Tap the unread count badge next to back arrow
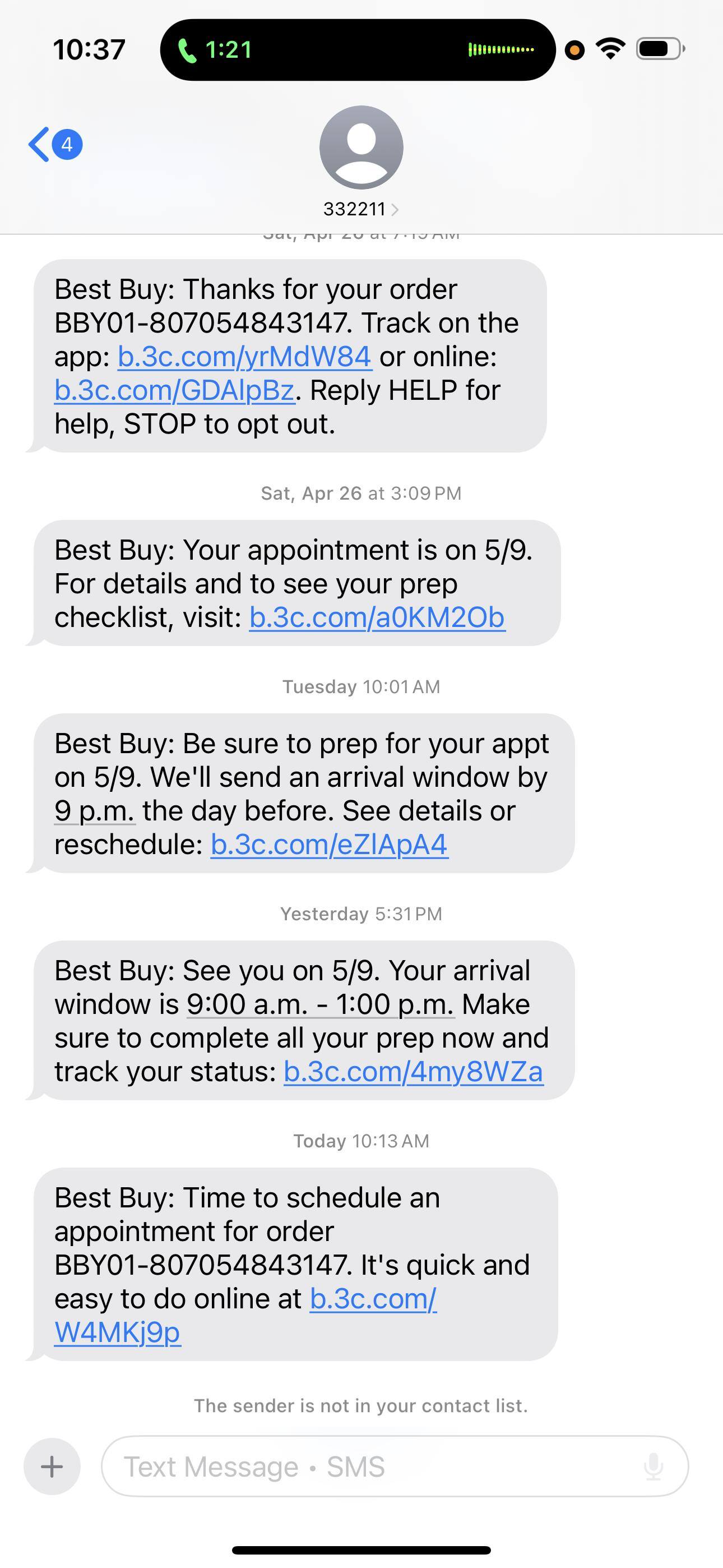The image size is (723, 1568). click(x=66, y=144)
